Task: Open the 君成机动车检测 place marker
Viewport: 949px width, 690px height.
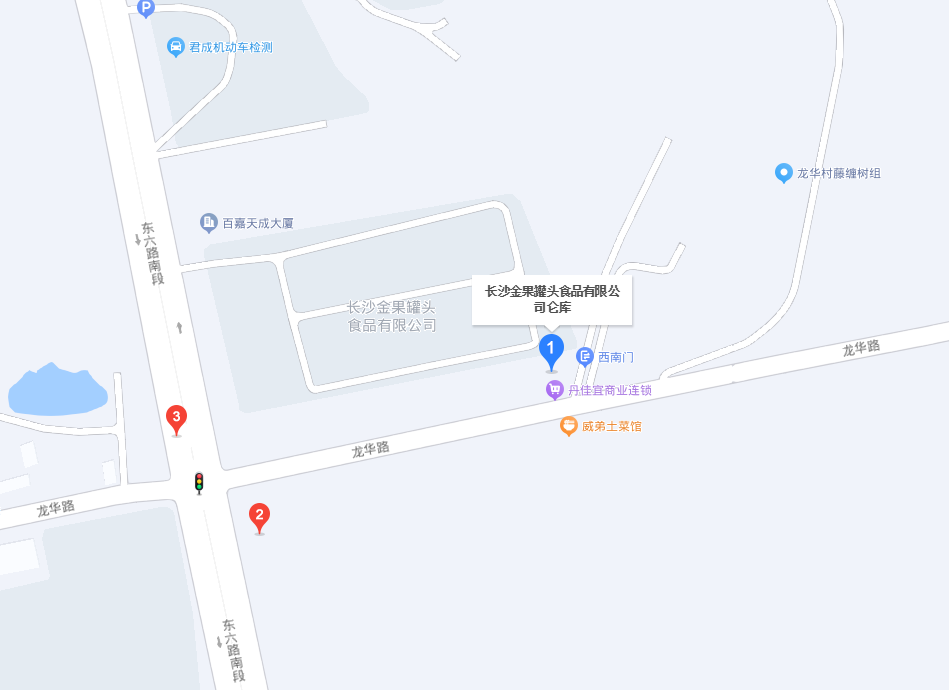Action: (x=176, y=47)
